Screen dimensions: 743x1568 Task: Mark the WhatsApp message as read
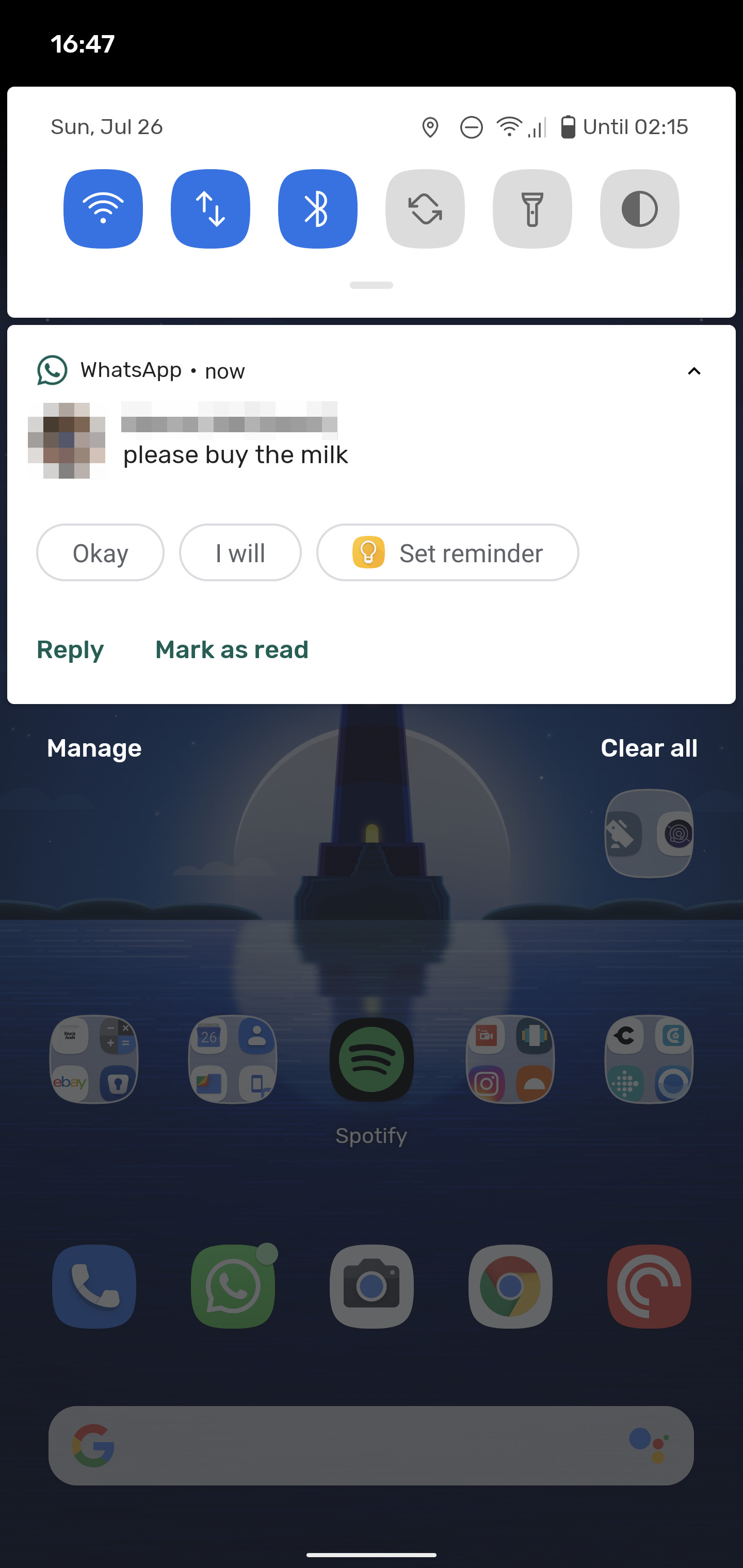coord(232,649)
